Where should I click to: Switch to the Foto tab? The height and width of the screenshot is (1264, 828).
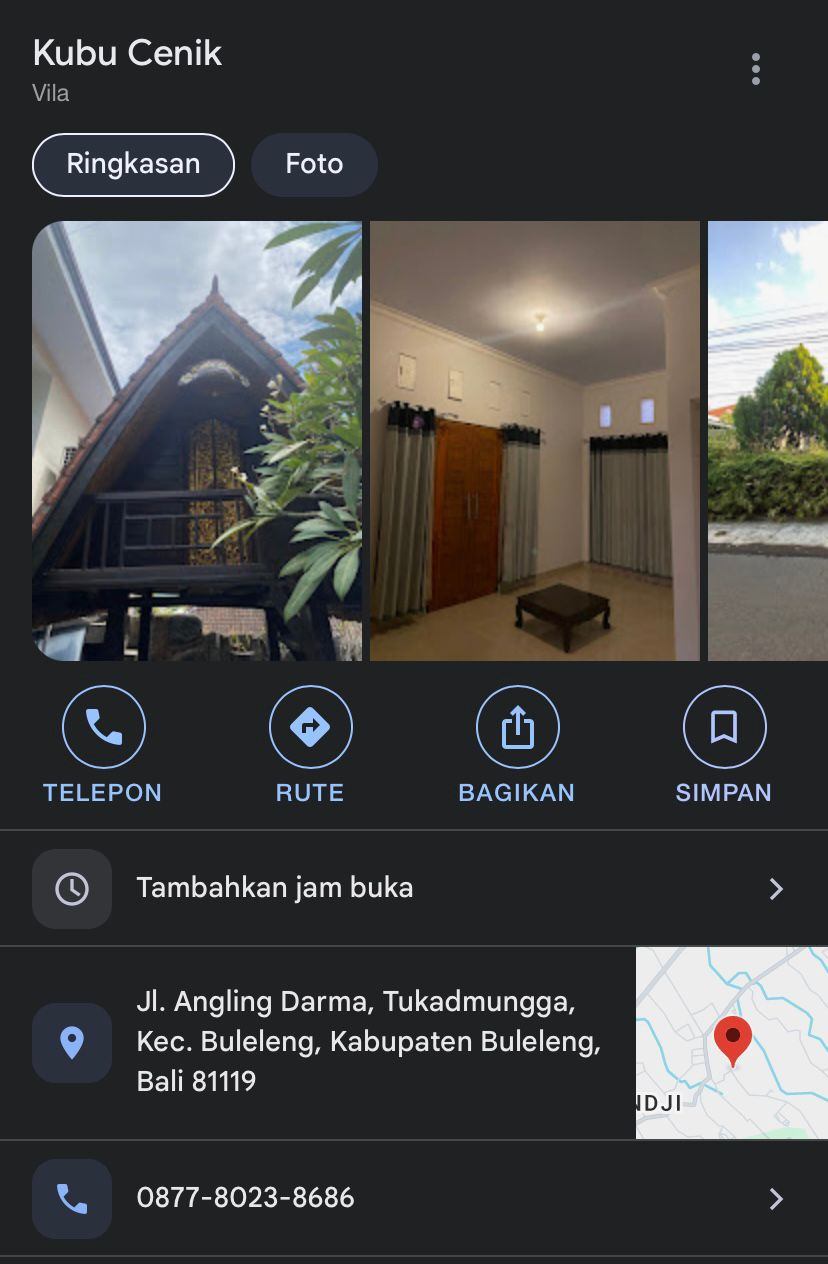(314, 165)
